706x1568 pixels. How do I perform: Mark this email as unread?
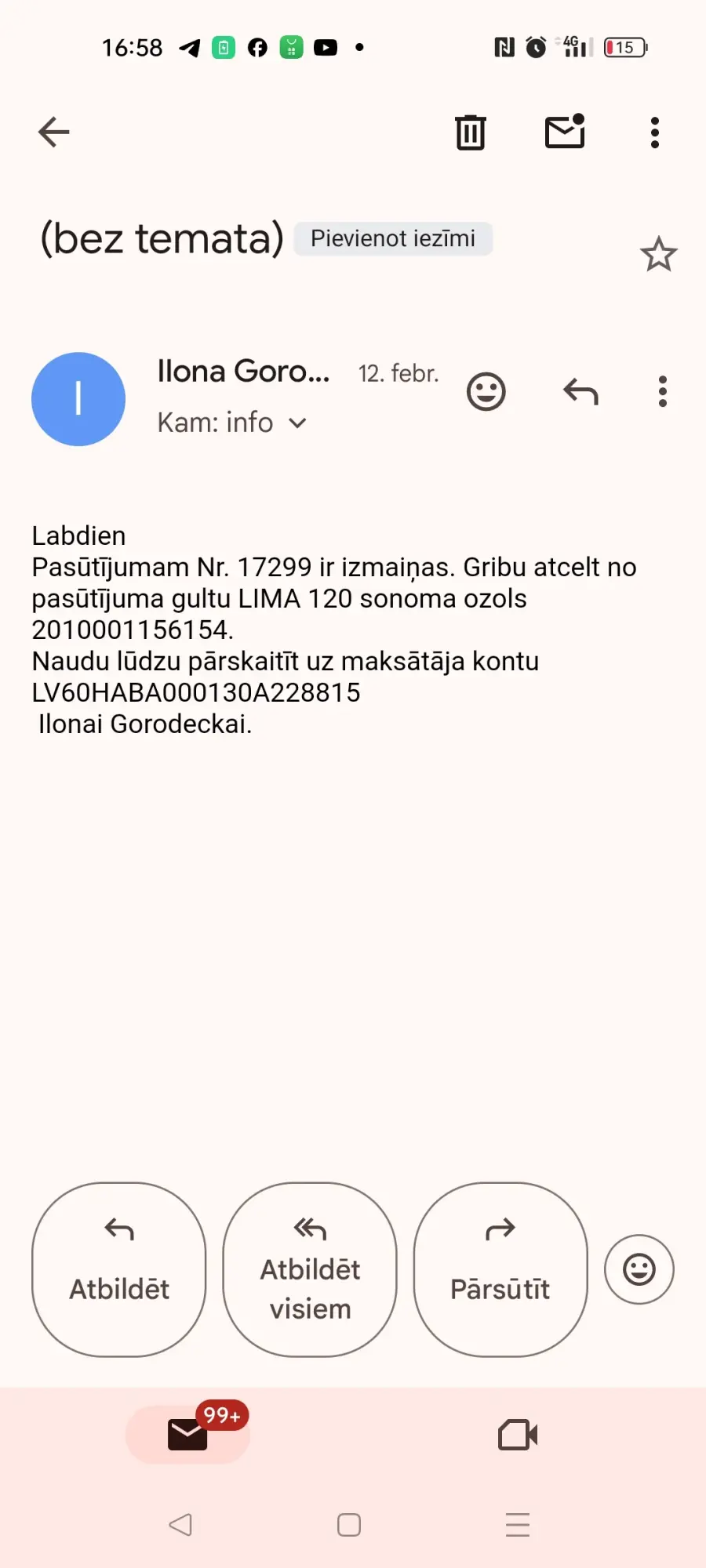pos(565,131)
